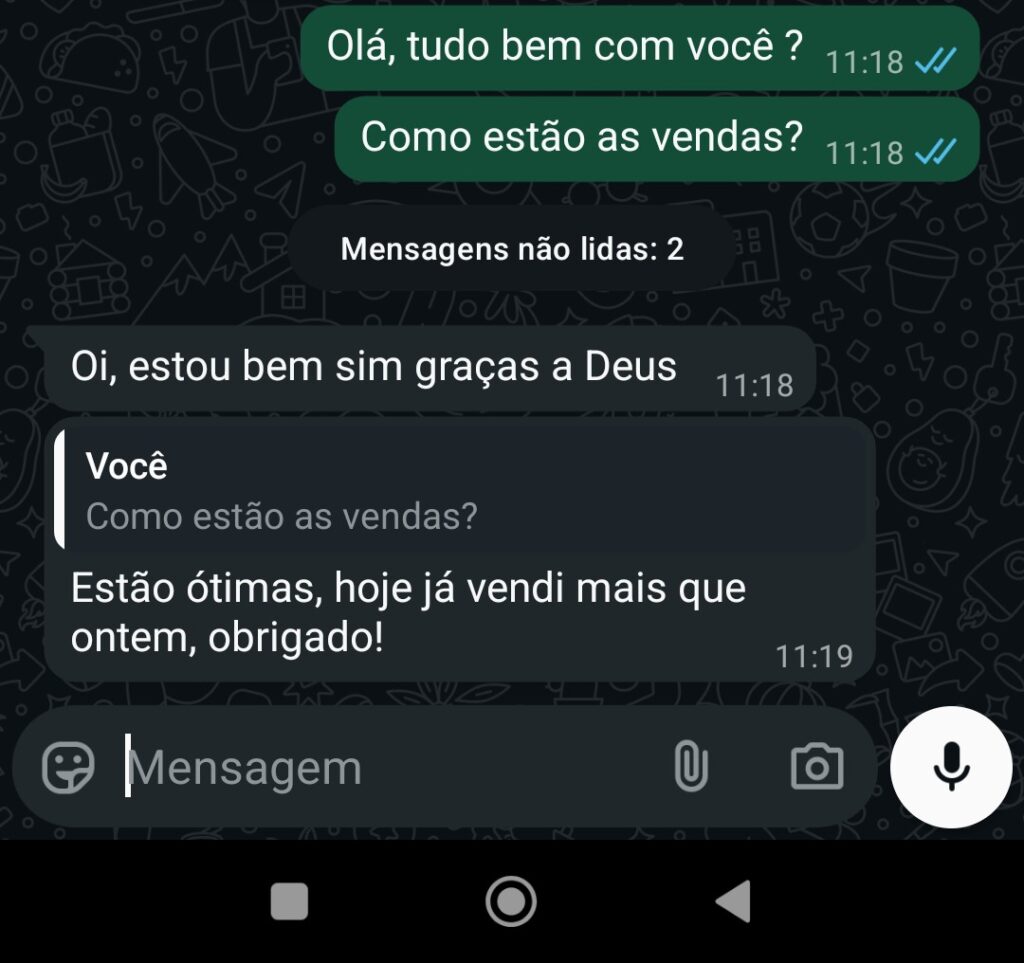The image size is (1024, 963).
Task: Go to the home screen
Action: coord(511,902)
